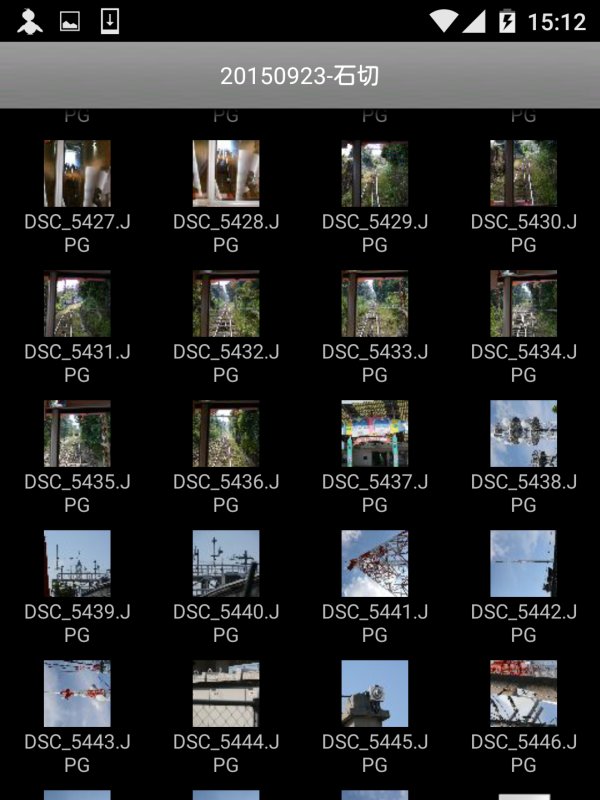Tap the DSC_5444.JPG fence photo

tap(226, 693)
